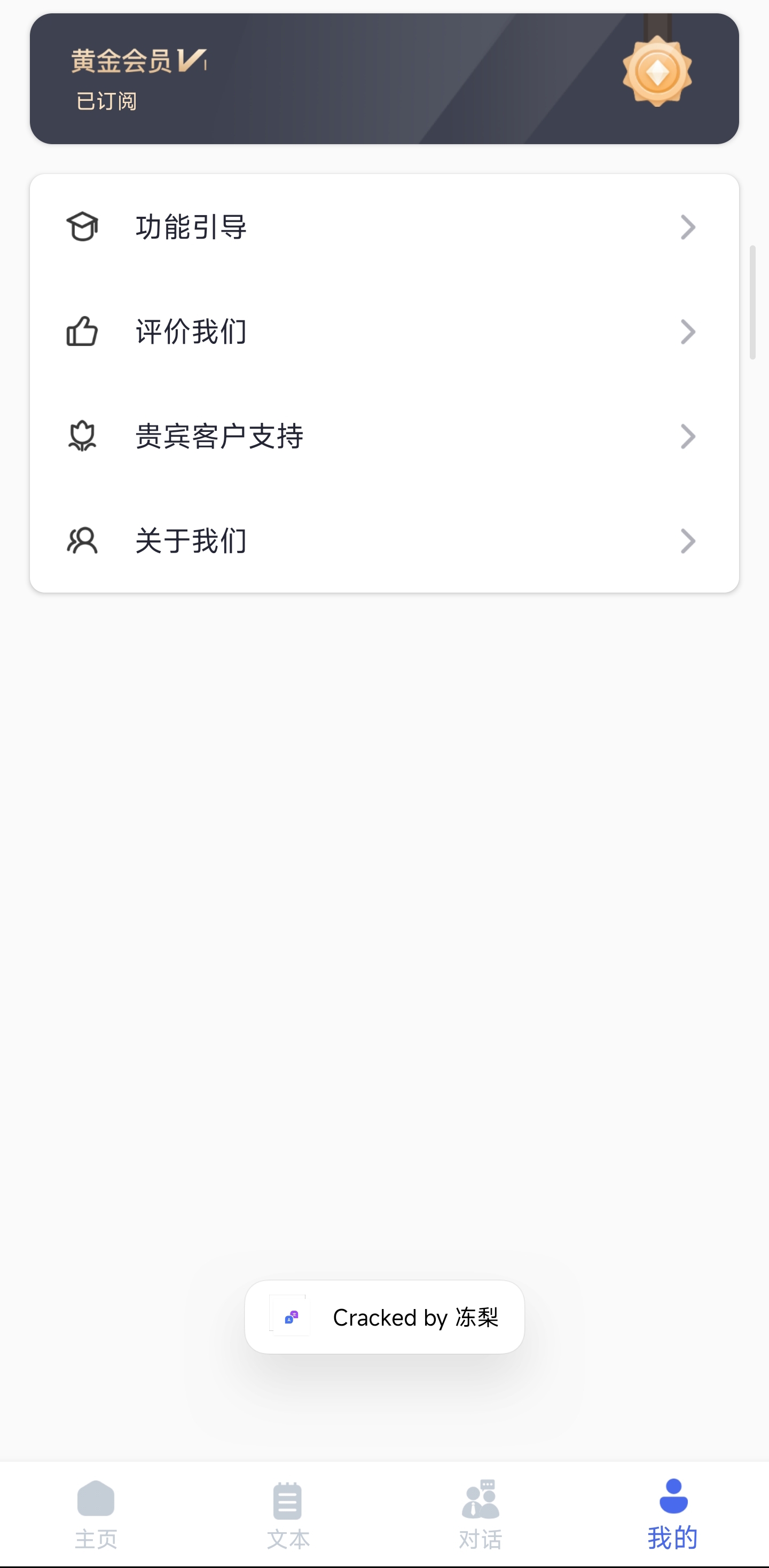Viewport: 769px width, 1568px height.
Task: Tap the 我的 profile tab
Action: point(673,1514)
